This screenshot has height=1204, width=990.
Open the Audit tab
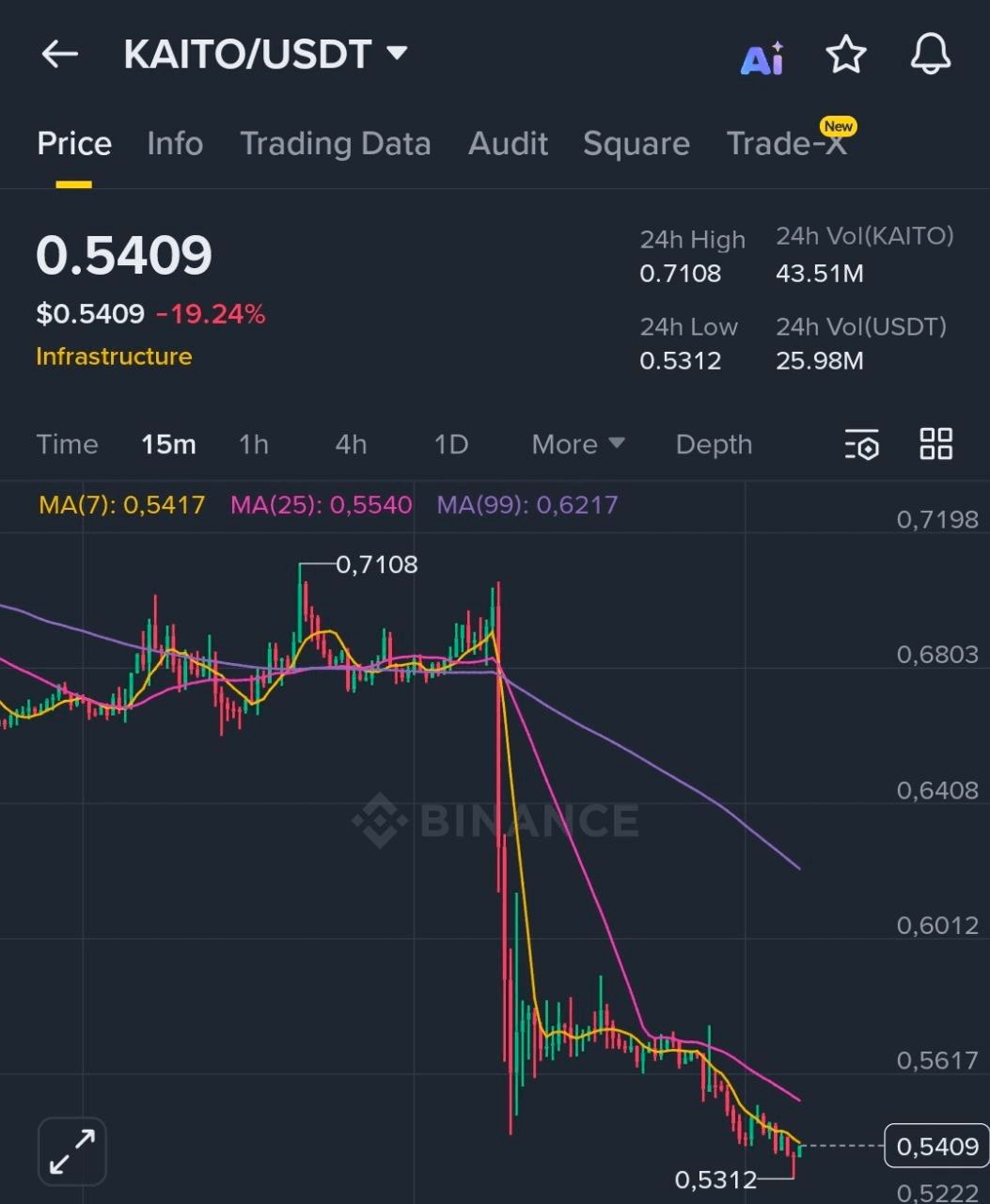pyautogui.click(x=508, y=144)
